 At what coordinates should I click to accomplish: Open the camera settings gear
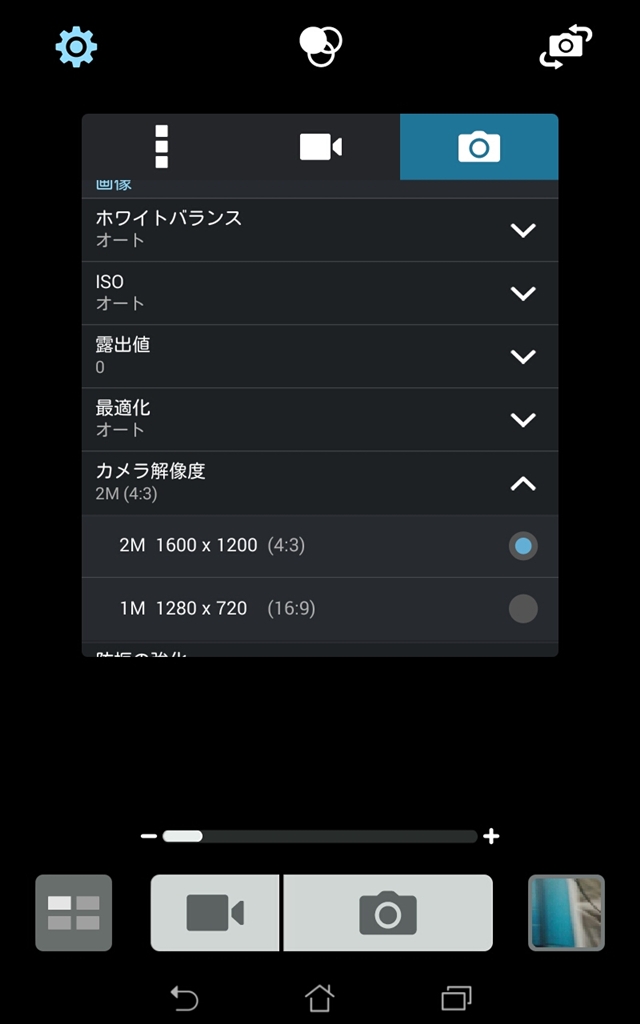pos(76,46)
